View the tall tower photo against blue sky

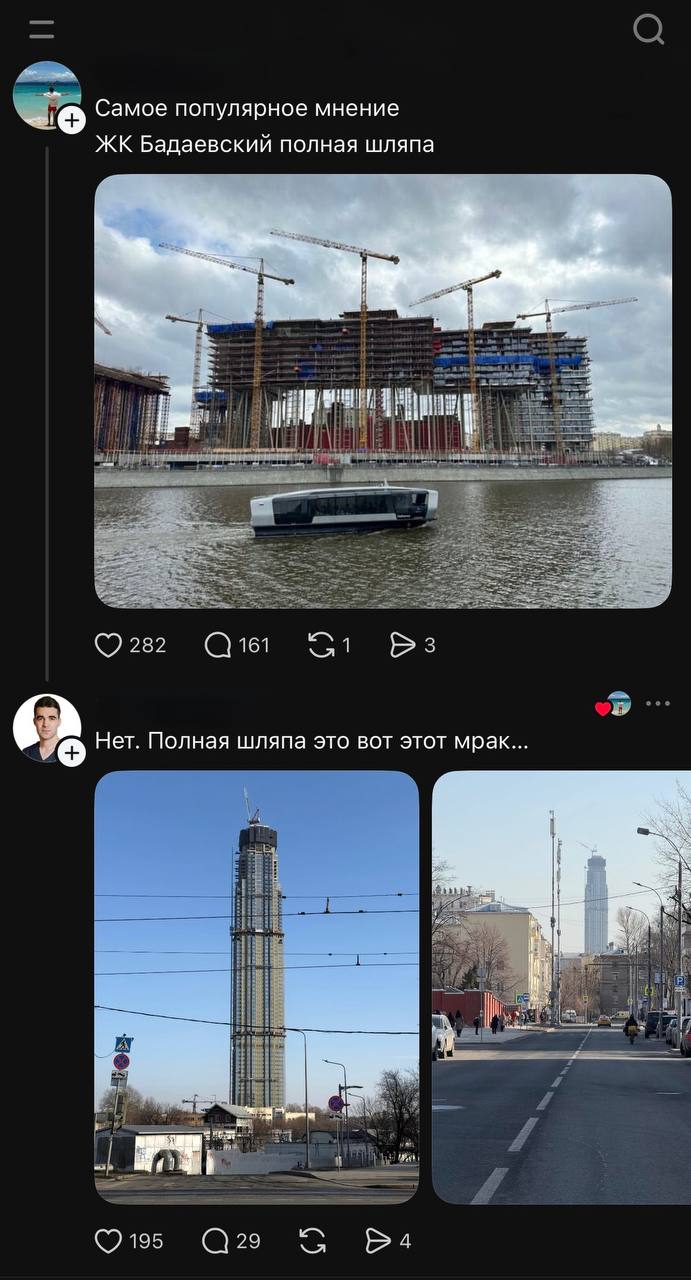(256, 987)
